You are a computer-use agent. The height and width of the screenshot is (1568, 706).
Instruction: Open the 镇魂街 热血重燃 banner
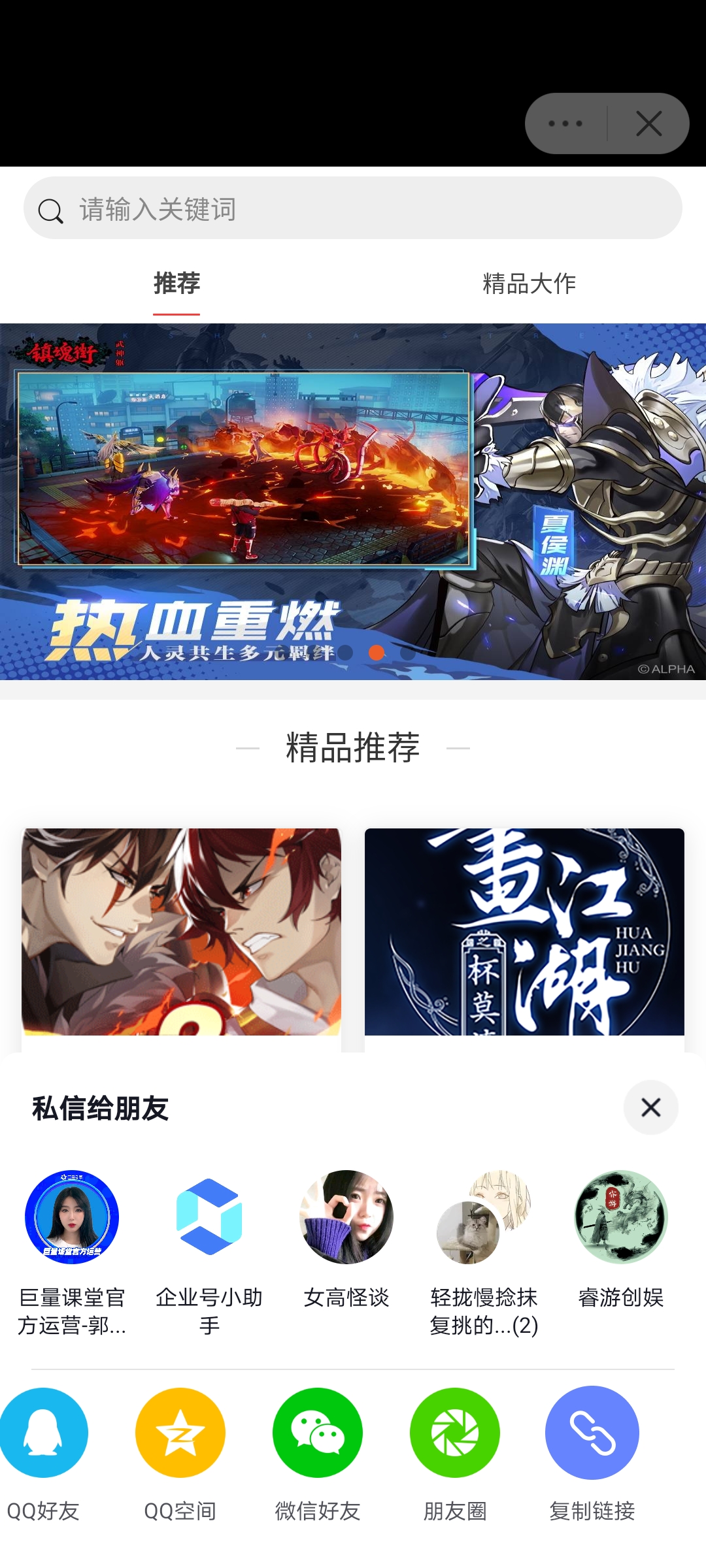click(x=353, y=501)
